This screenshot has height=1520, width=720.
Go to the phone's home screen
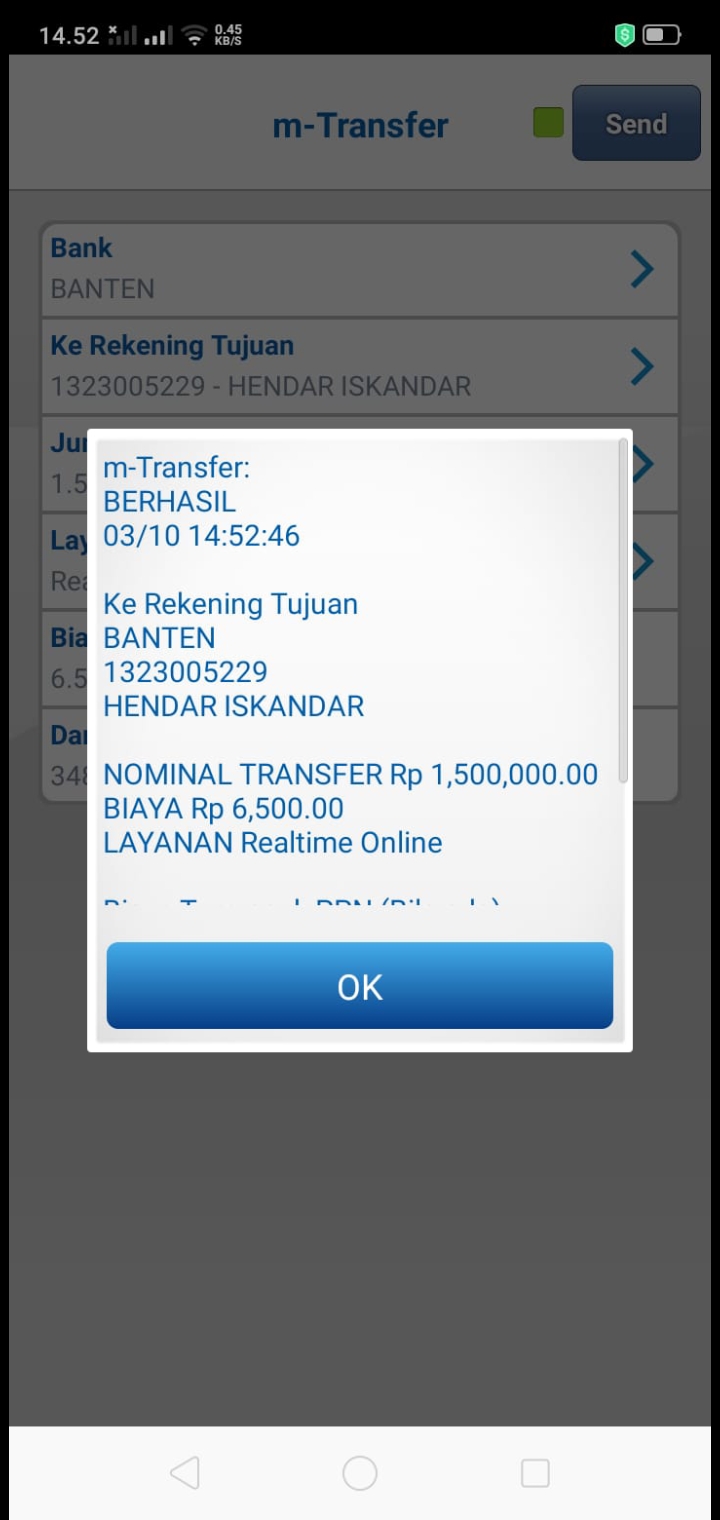coord(360,1473)
